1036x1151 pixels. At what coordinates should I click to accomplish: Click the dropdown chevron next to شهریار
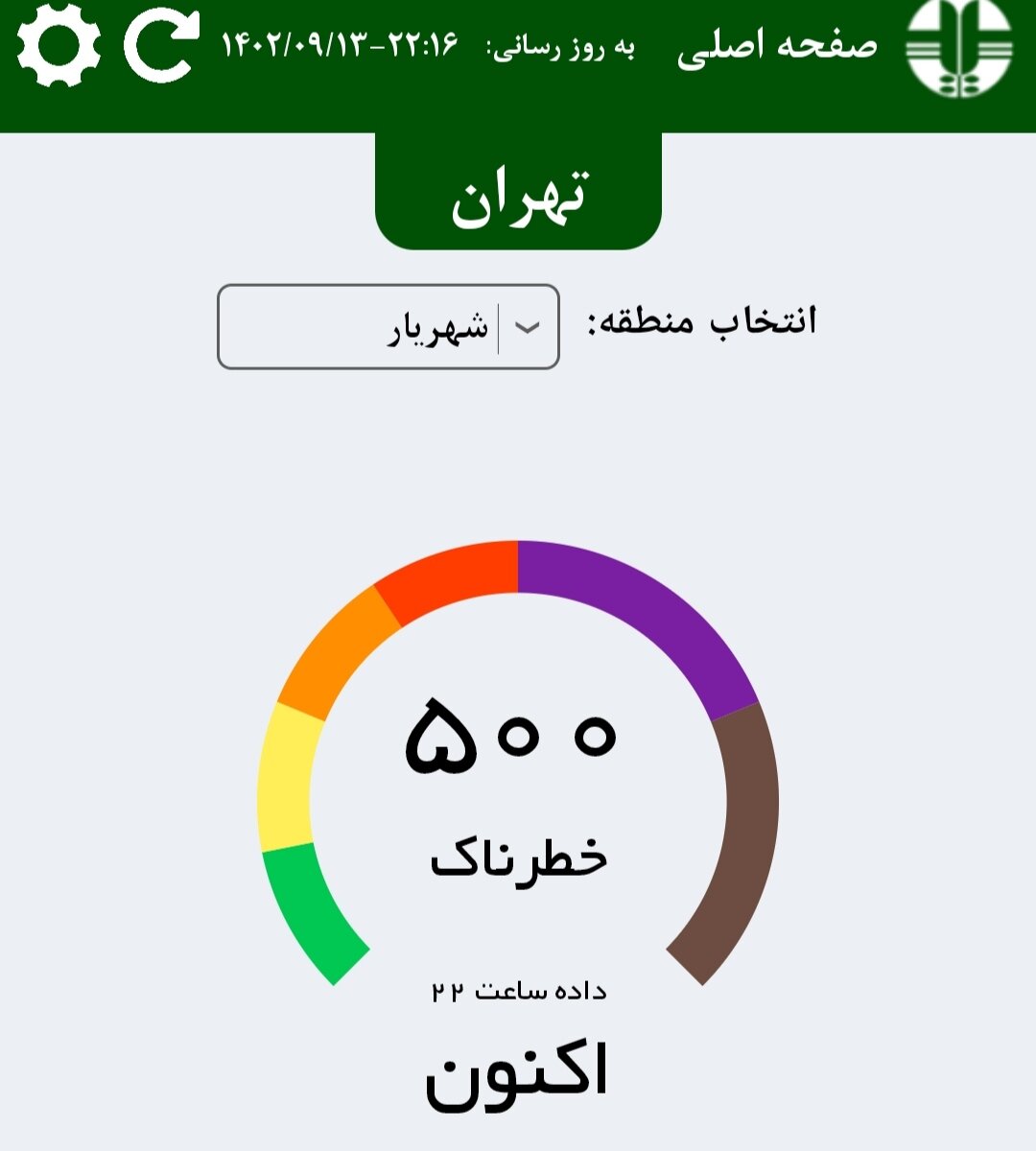pos(527,327)
